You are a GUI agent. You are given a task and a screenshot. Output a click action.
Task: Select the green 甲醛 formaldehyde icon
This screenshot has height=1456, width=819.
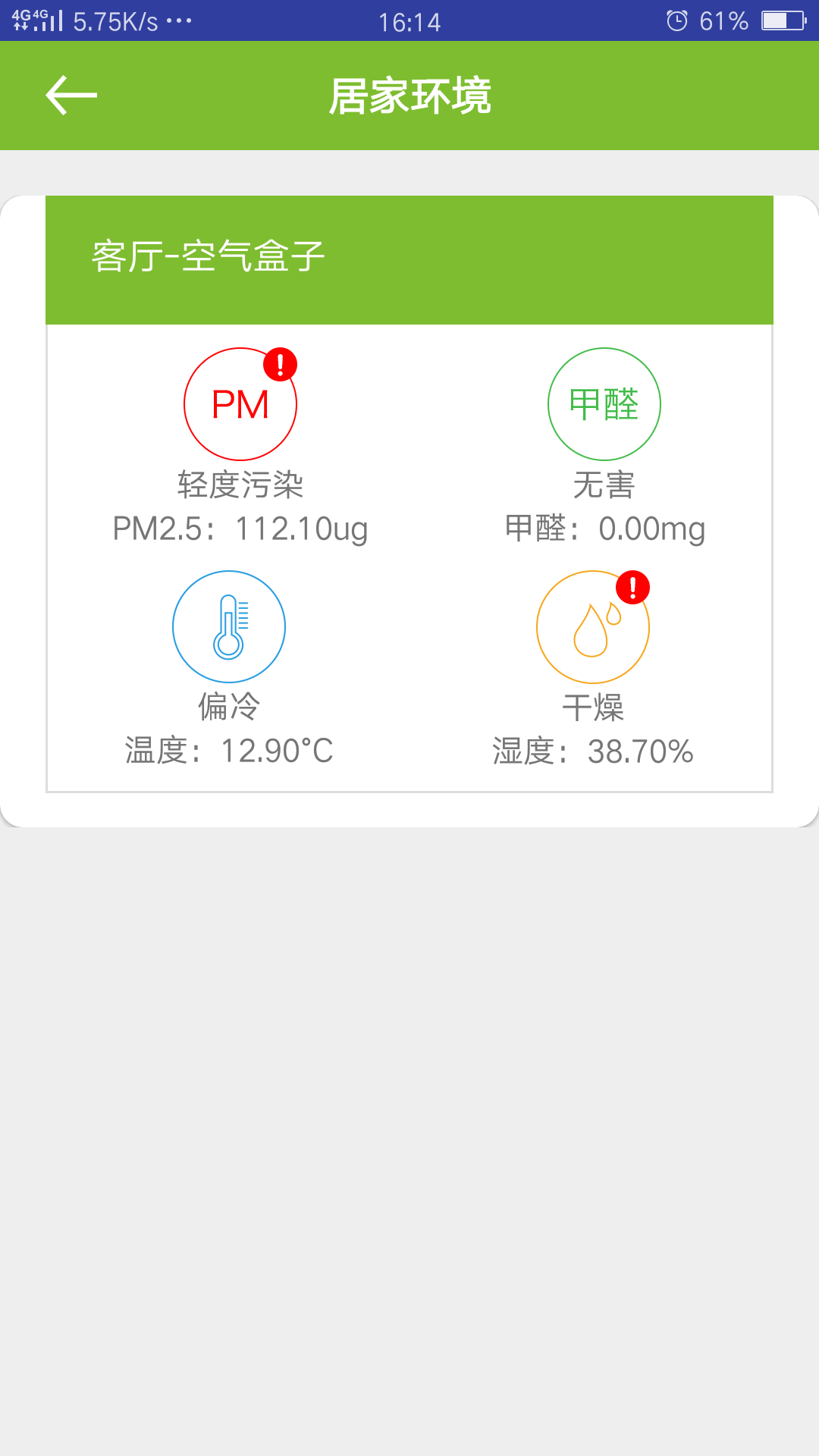pyautogui.click(x=604, y=404)
